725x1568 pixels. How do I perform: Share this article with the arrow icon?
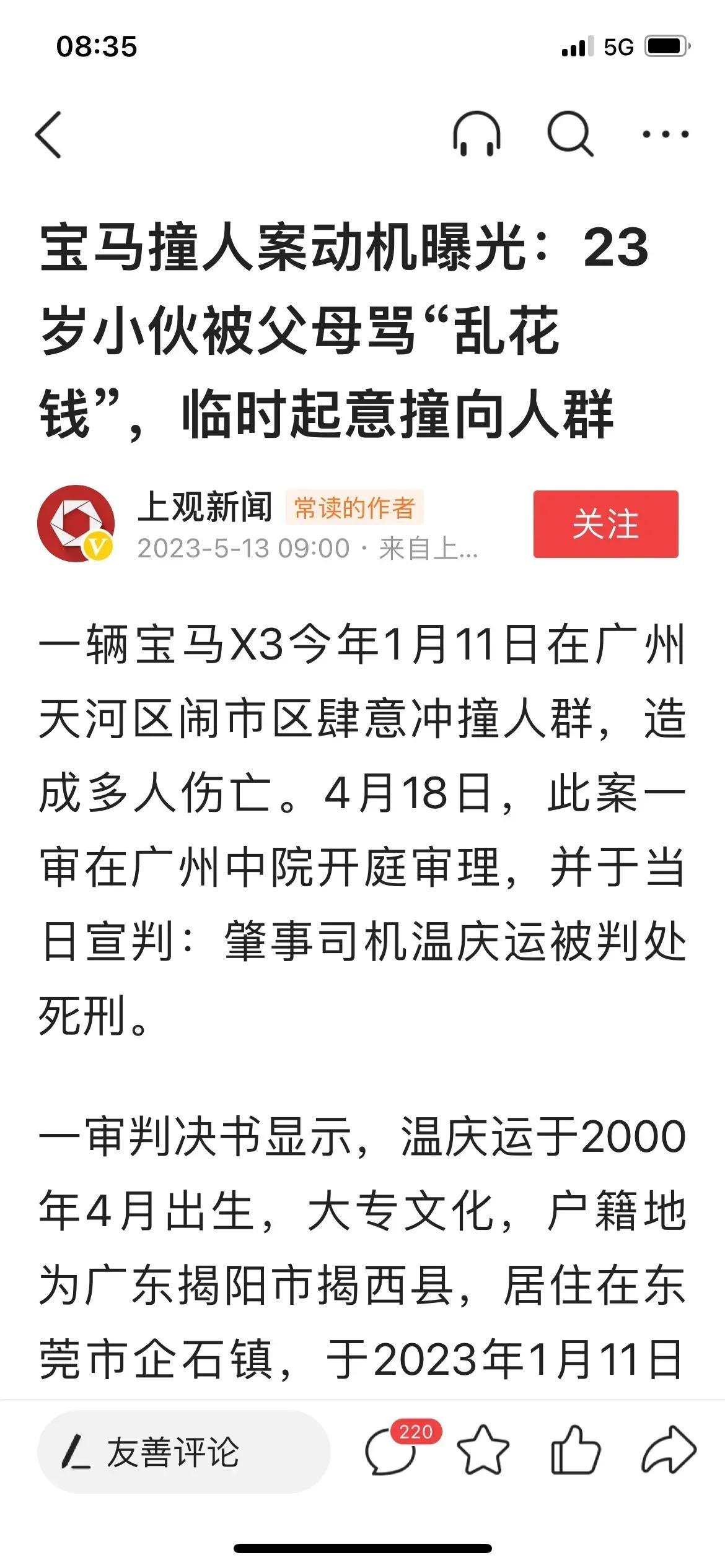[x=669, y=1452]
